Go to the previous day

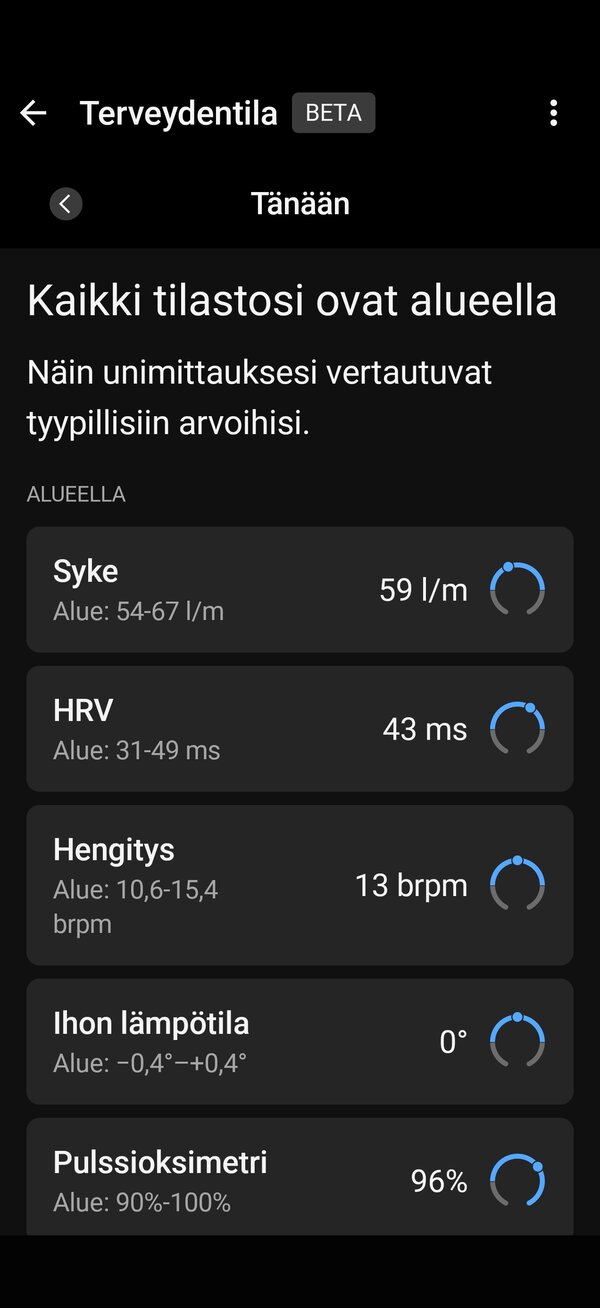pyautogui.click(x=66, y=204)
